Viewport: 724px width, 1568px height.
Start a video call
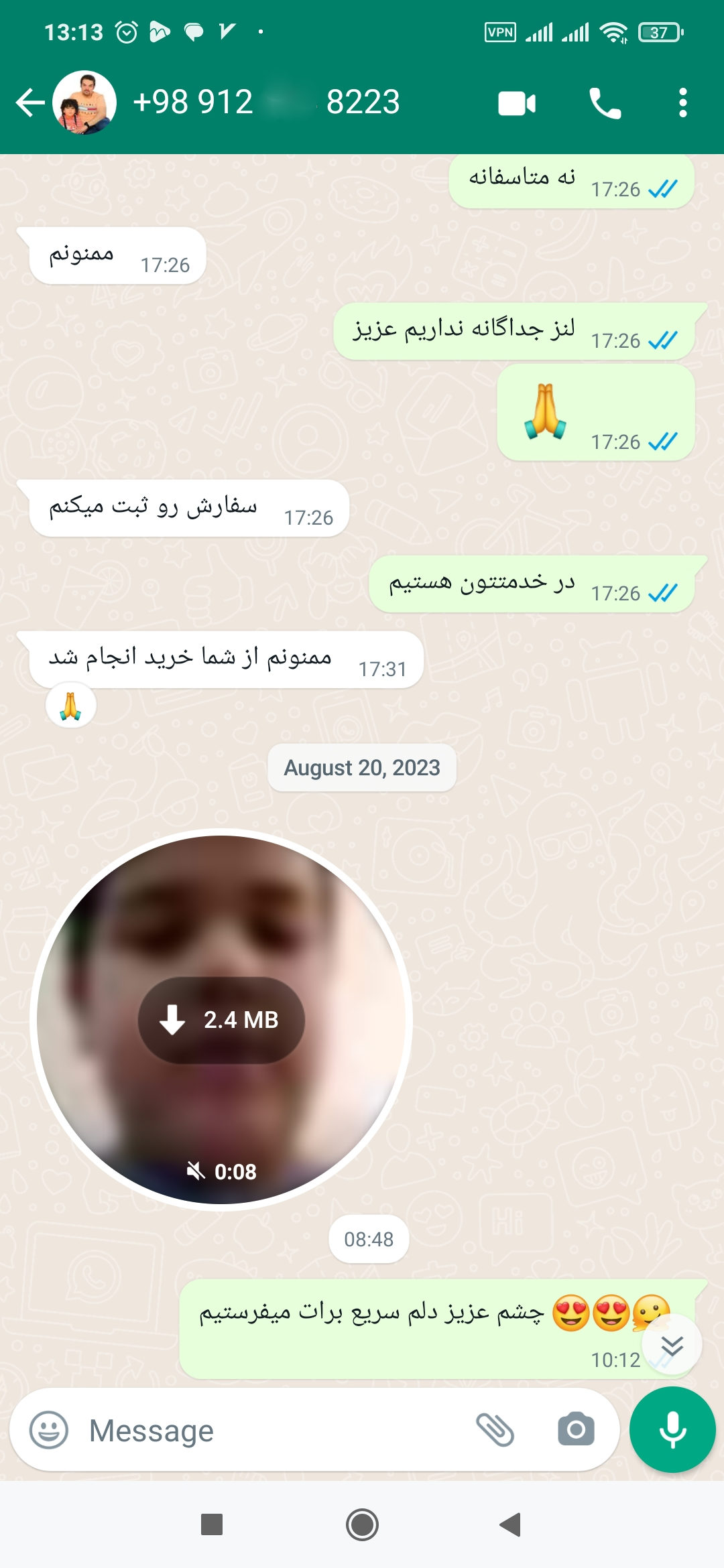[517, 104]
